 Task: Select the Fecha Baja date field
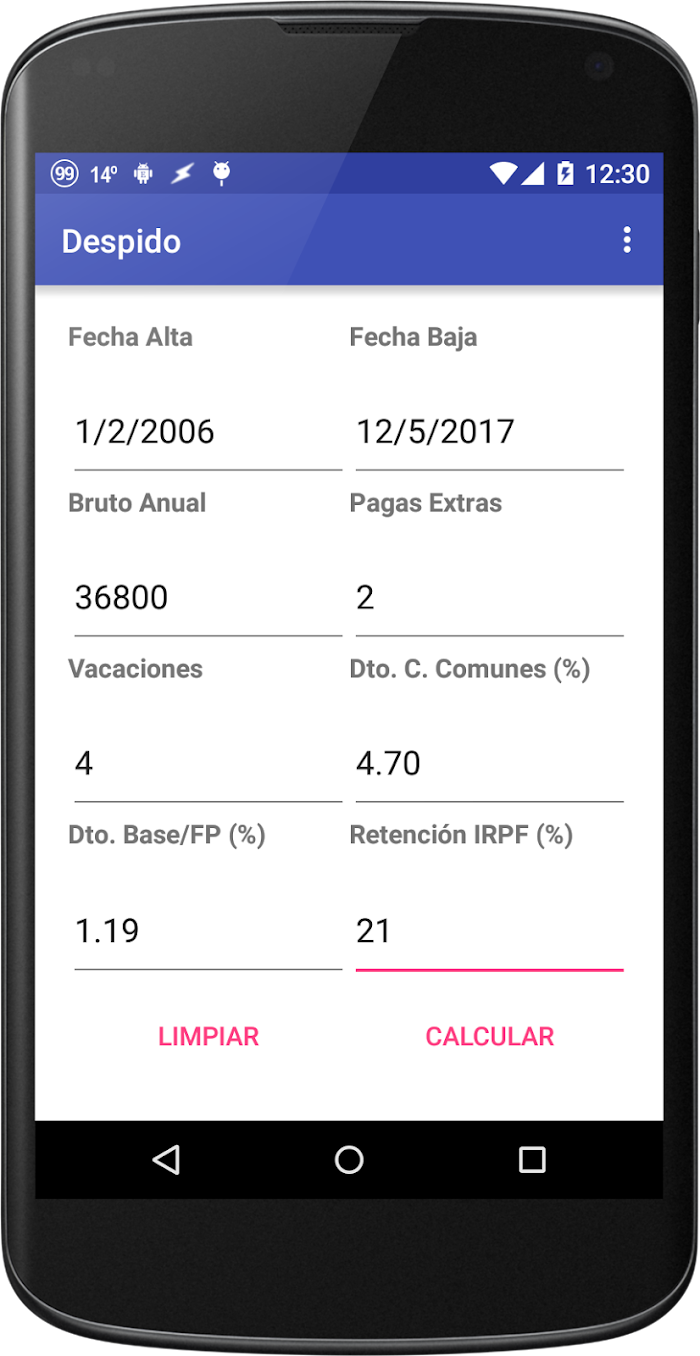pos(489,433)
